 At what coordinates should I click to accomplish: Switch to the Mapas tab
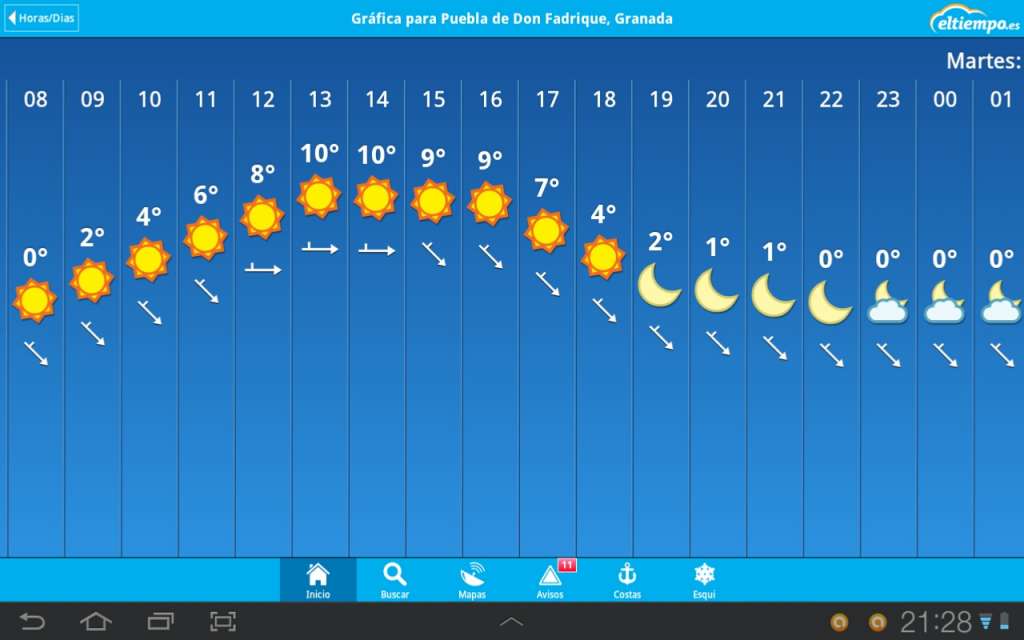click(x=472, y=580)
